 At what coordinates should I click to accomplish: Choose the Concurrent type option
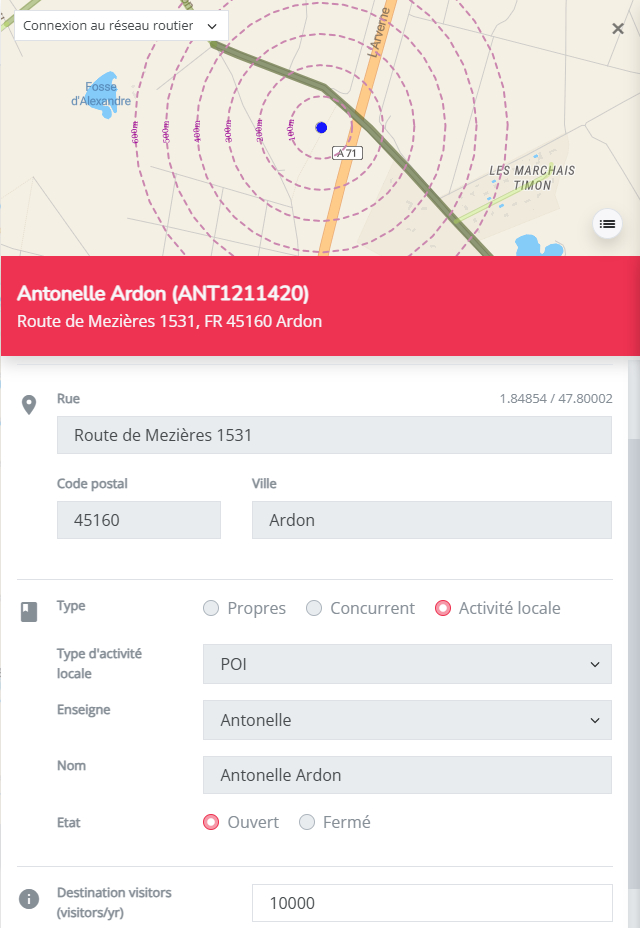tap(314, 608)
